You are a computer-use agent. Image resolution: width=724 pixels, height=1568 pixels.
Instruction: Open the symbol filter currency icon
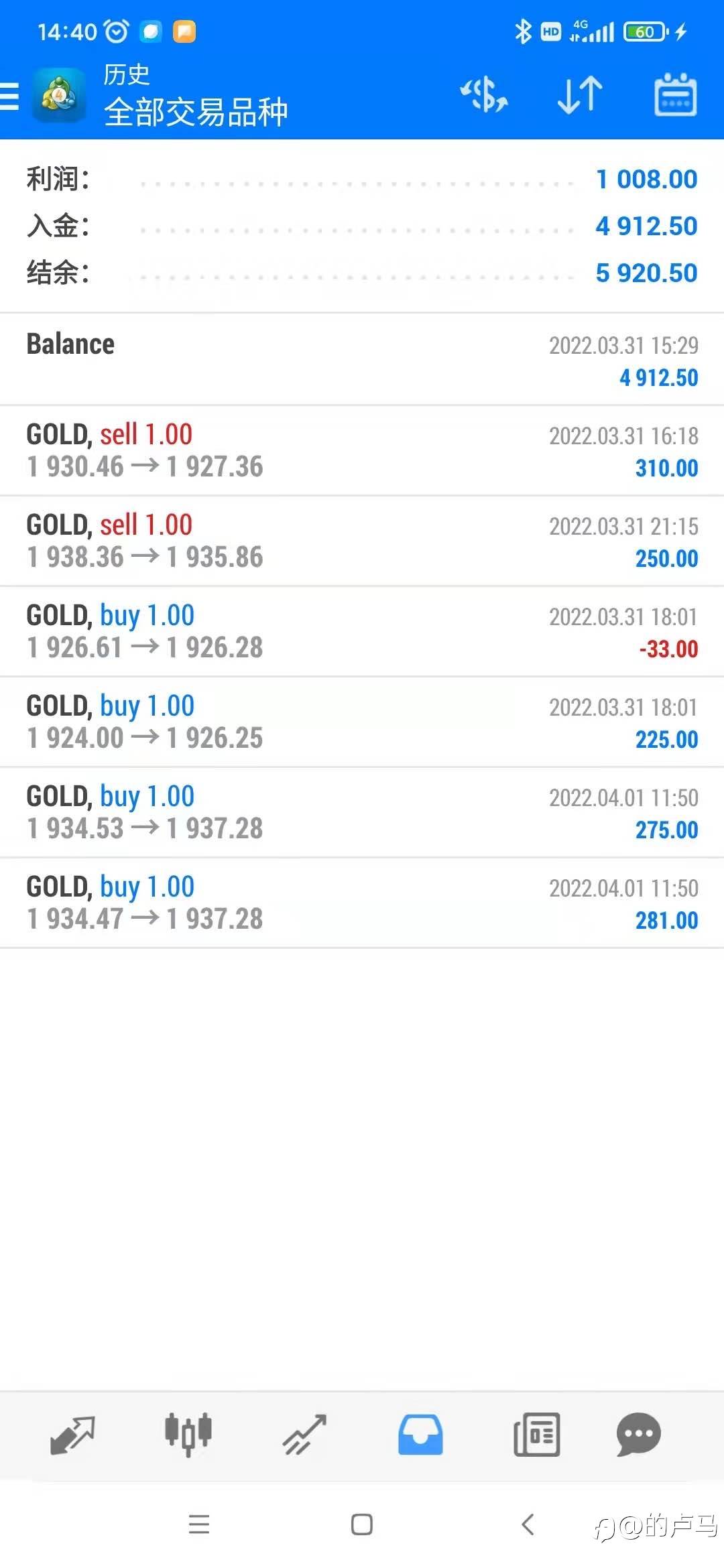click(x=484, y=94)
